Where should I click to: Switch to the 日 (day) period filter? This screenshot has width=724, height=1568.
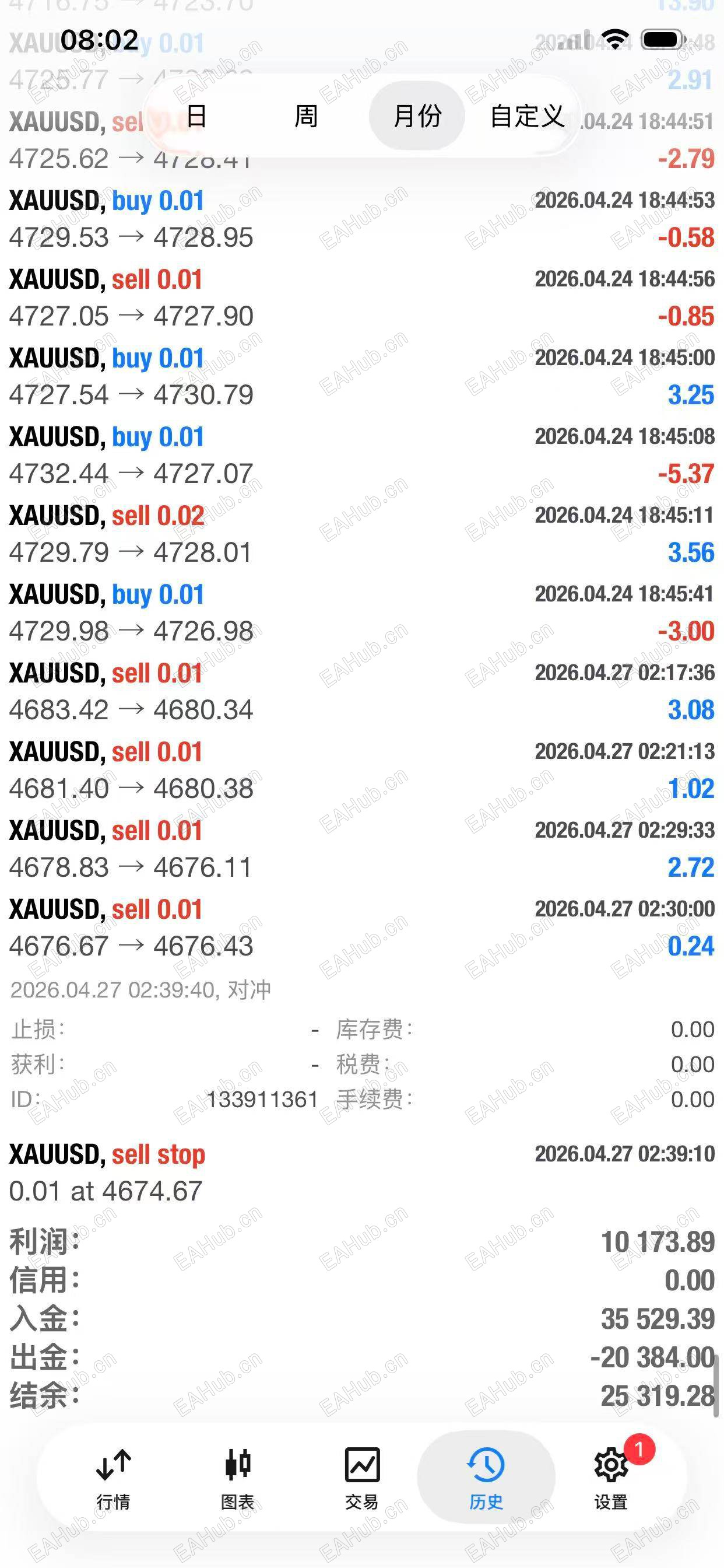[x=196, y=116]
